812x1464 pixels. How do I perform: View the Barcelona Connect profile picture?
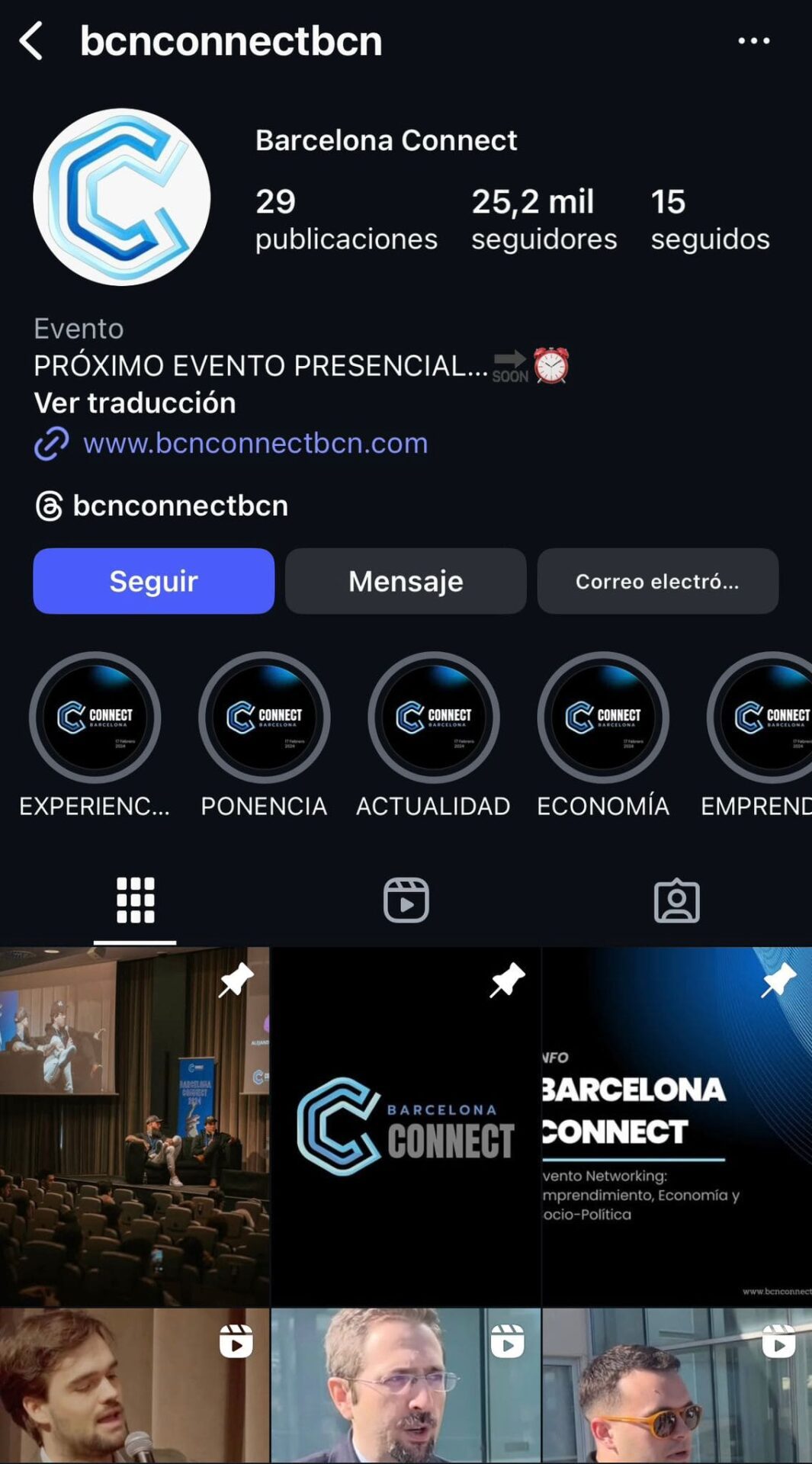pyautogui.click(x=122, y=197)
